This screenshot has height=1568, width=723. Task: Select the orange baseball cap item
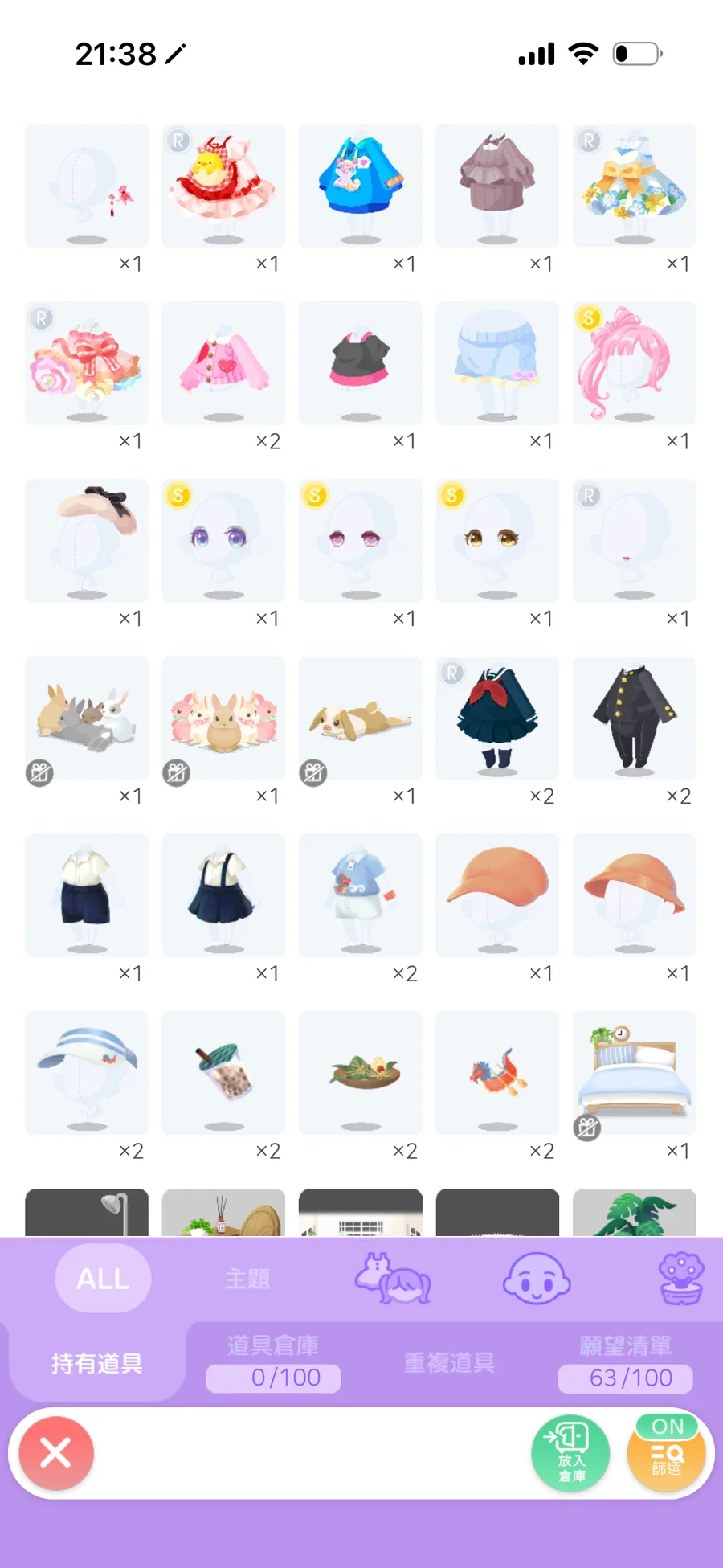coord(497,895)
